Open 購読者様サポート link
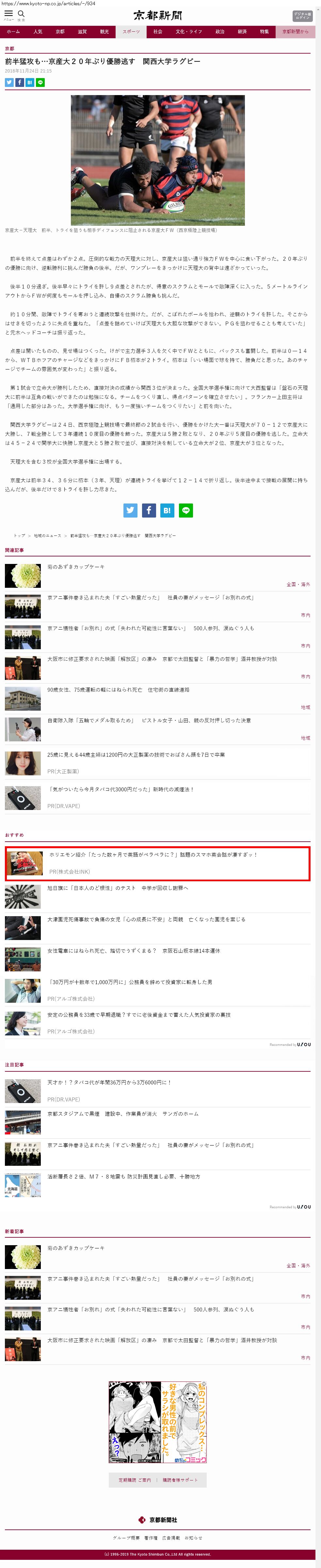The height and width of the screenshot is (1568, 321). 180,1480
